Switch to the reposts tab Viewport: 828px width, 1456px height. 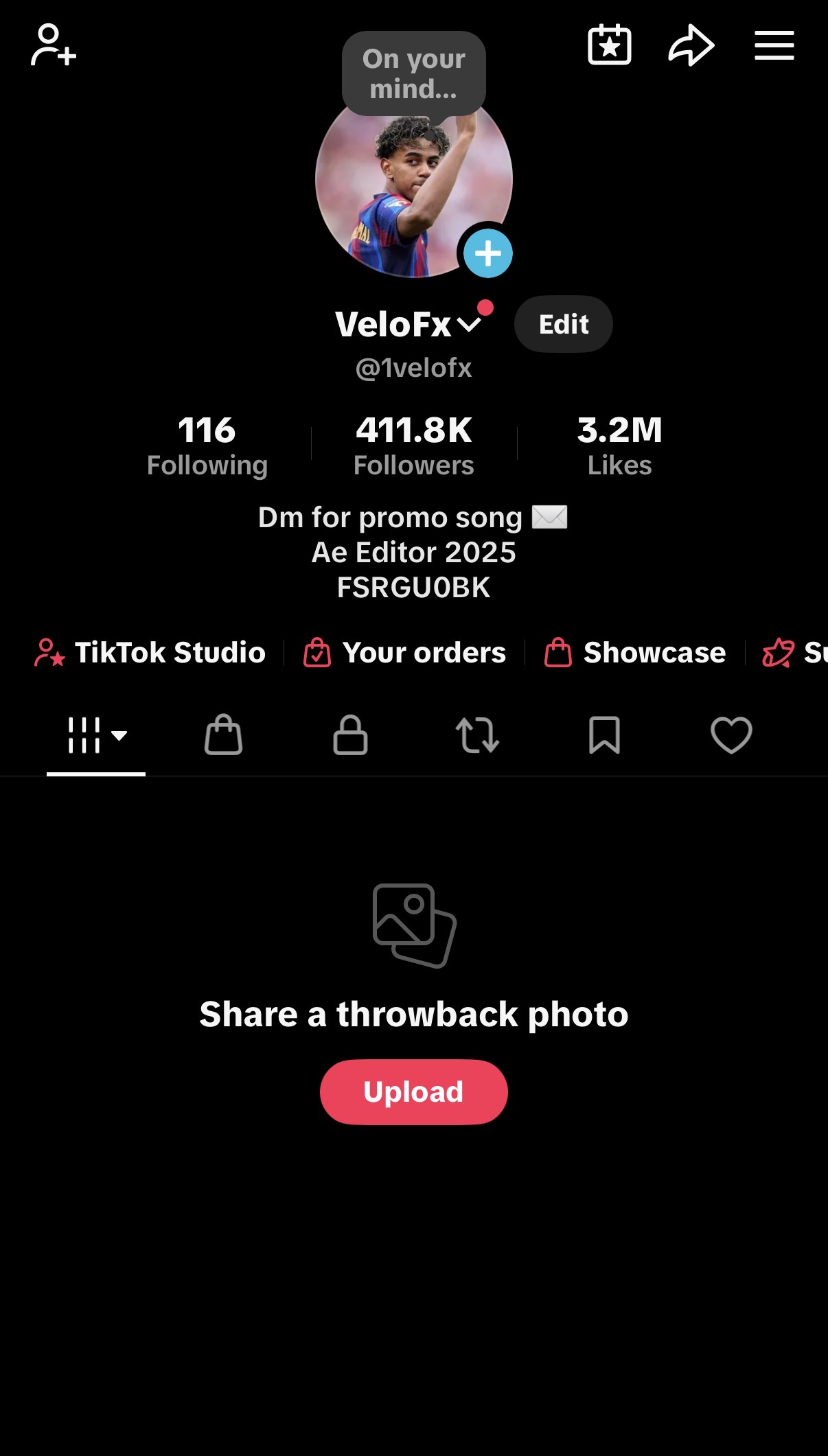[478, 735]
